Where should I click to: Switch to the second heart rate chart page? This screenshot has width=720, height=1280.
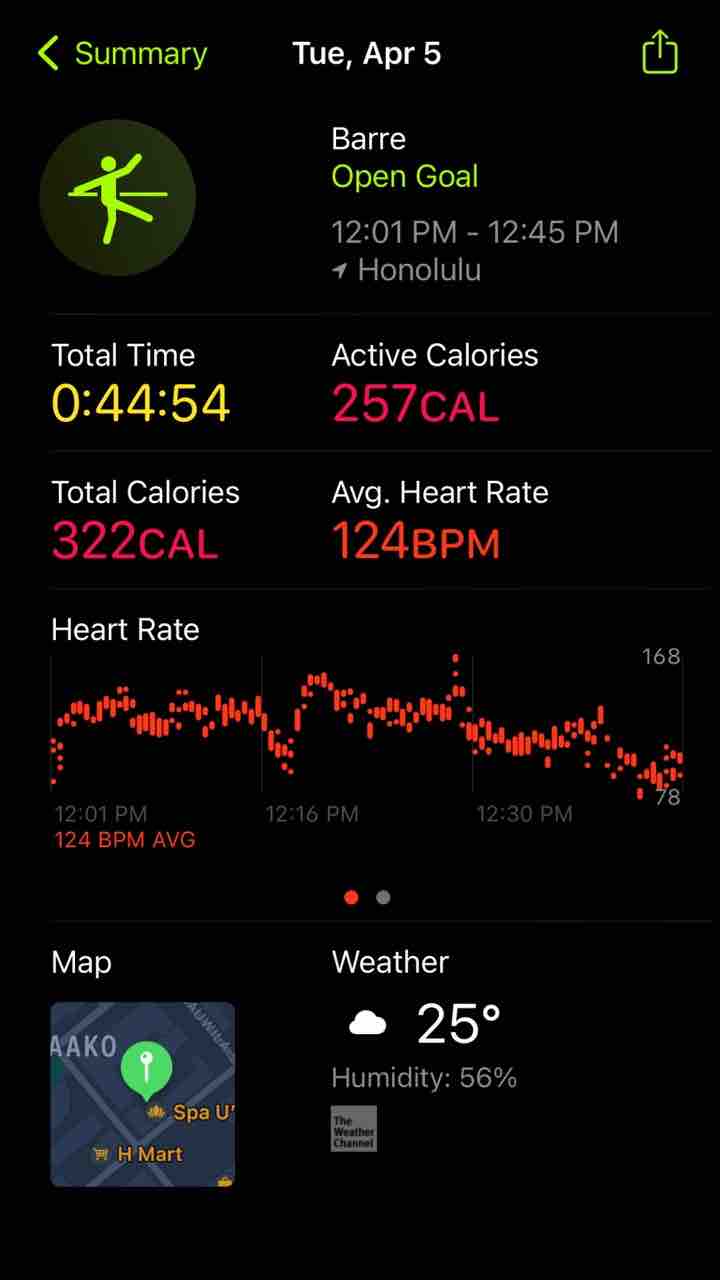pos(383,897)
